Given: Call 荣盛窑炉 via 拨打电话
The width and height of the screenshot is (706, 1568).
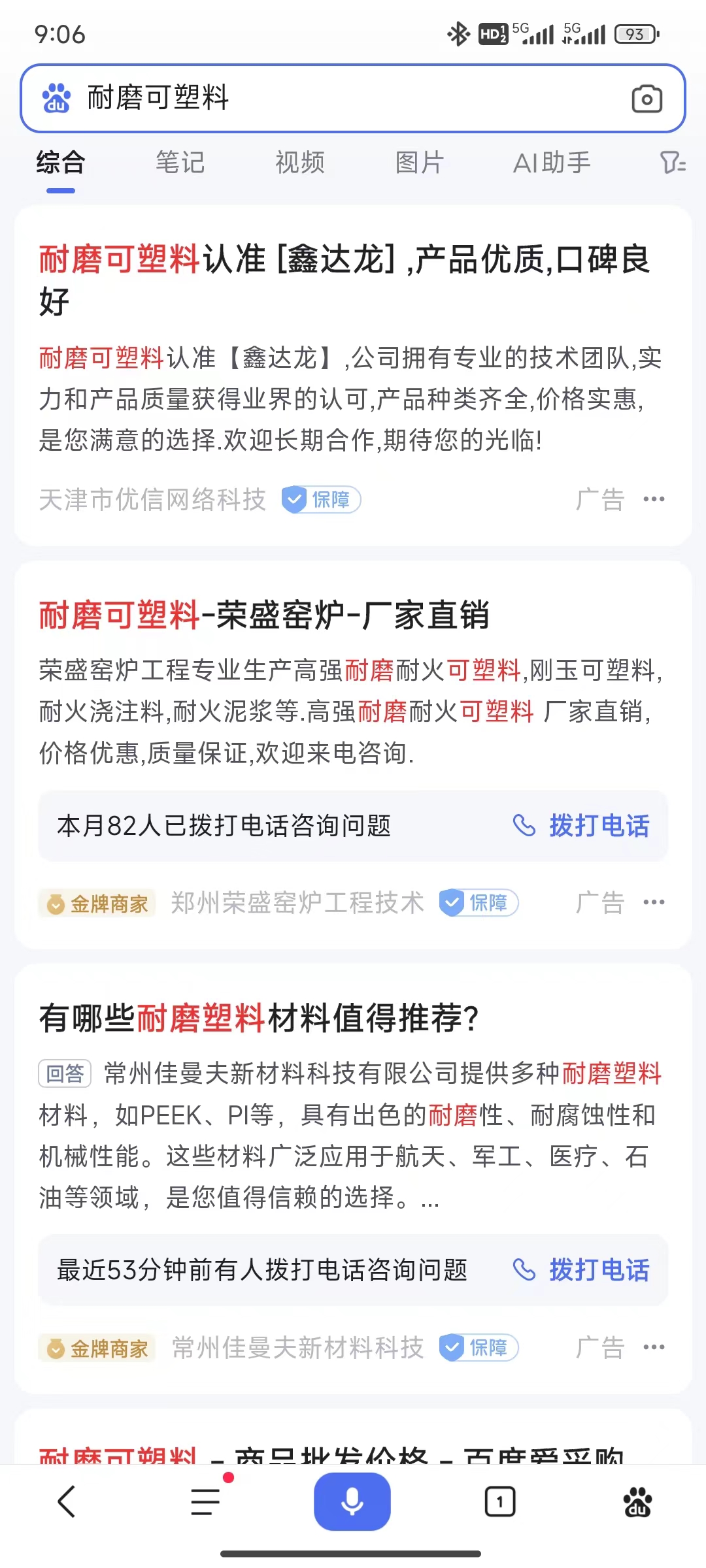Looking at the screenshot, I should point(581,826).
